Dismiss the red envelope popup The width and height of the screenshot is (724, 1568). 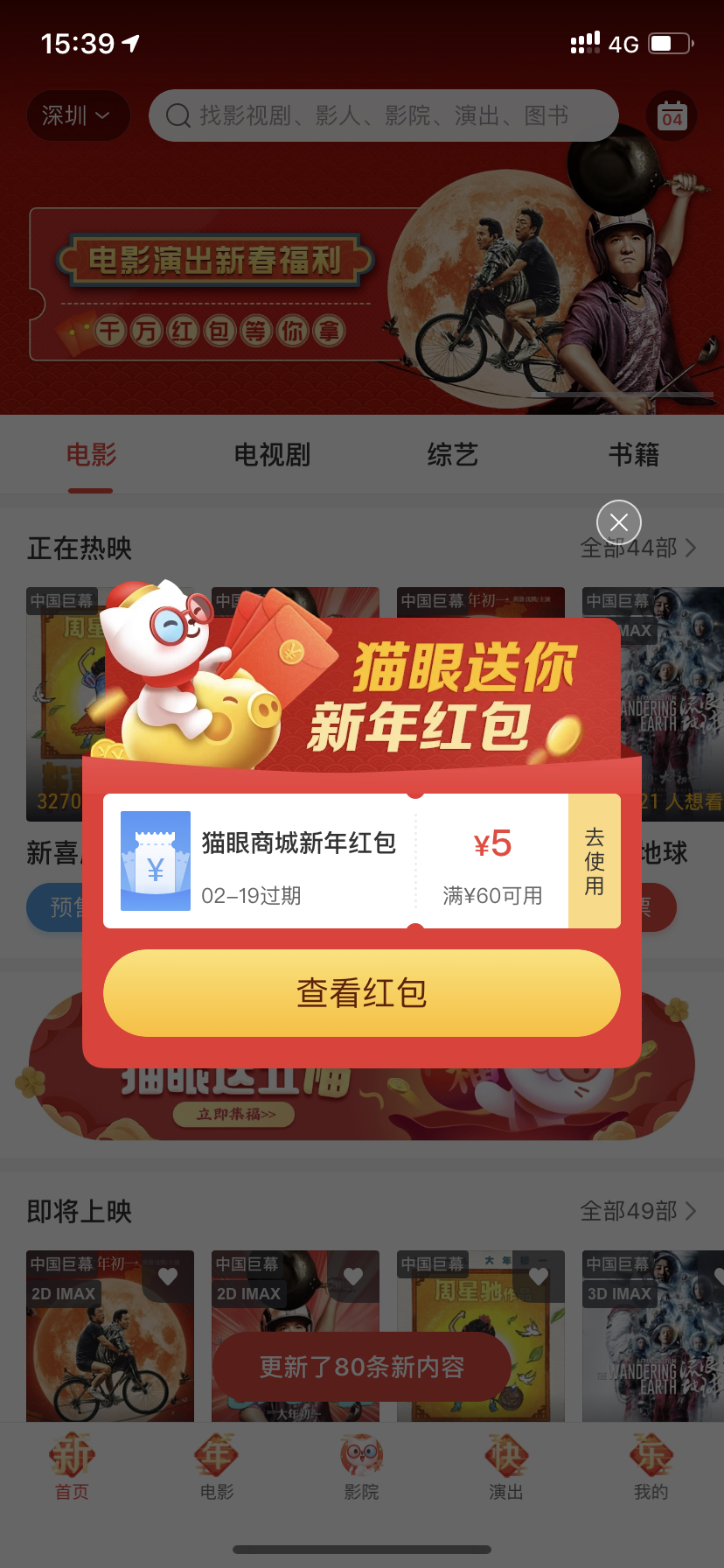[x=619, y=522]
